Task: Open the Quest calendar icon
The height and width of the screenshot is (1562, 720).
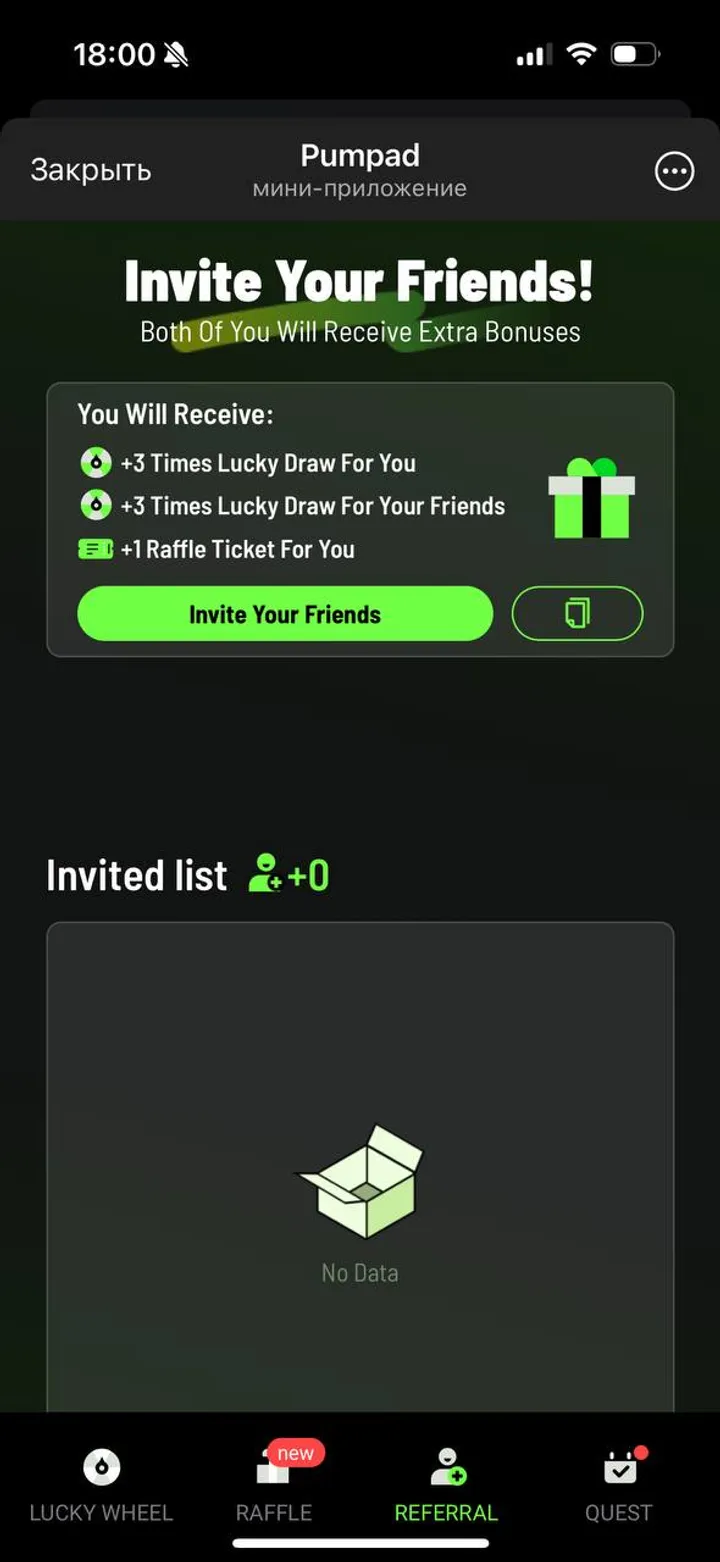Action: (x=618, y=1467)
